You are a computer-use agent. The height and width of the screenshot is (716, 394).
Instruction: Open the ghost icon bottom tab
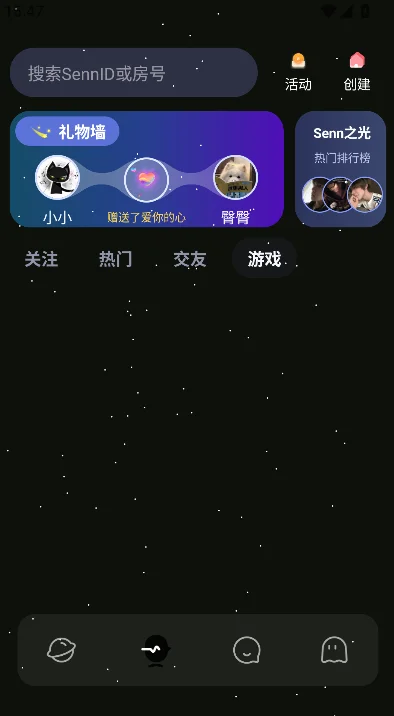point(334,650)
